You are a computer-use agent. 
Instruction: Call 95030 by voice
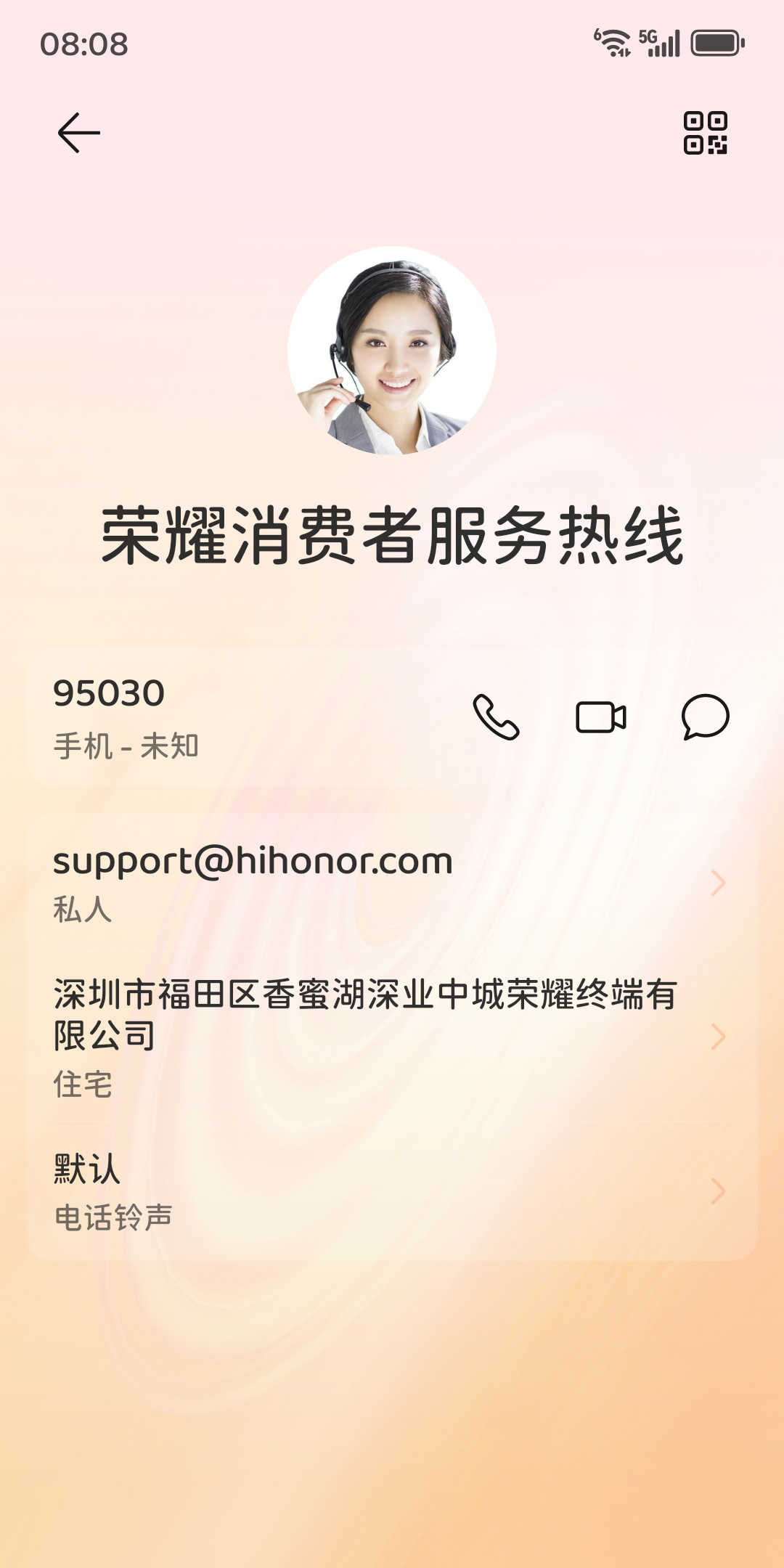pyautogui.click(x=496, y=717)
